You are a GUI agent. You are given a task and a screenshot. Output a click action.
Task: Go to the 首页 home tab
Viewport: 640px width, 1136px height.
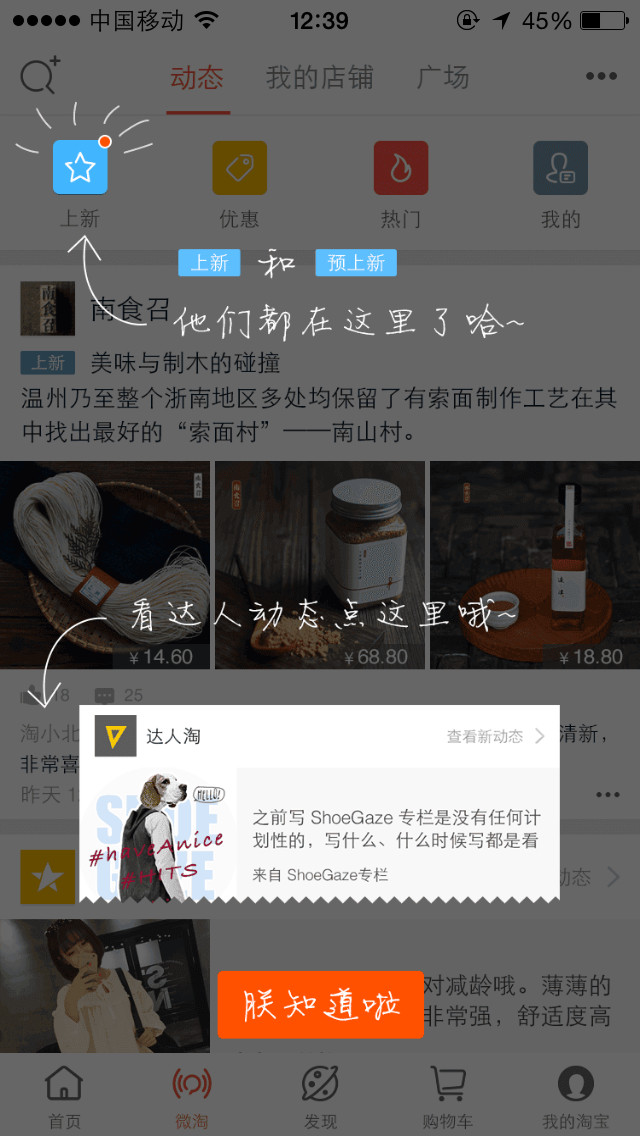(x=64, y=1096)
